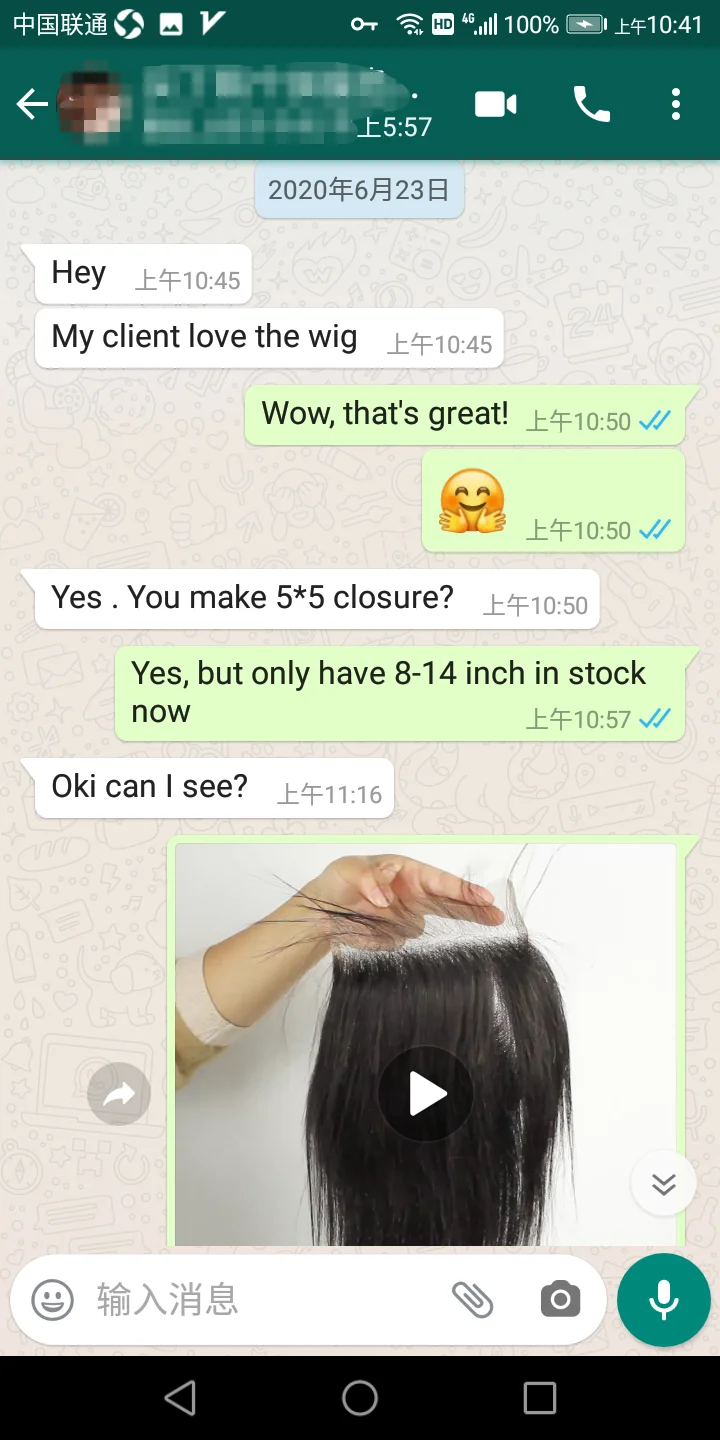Jump to the latest messages
The width and height of the screenshot is (720, 1440).
pos(664,1184)
